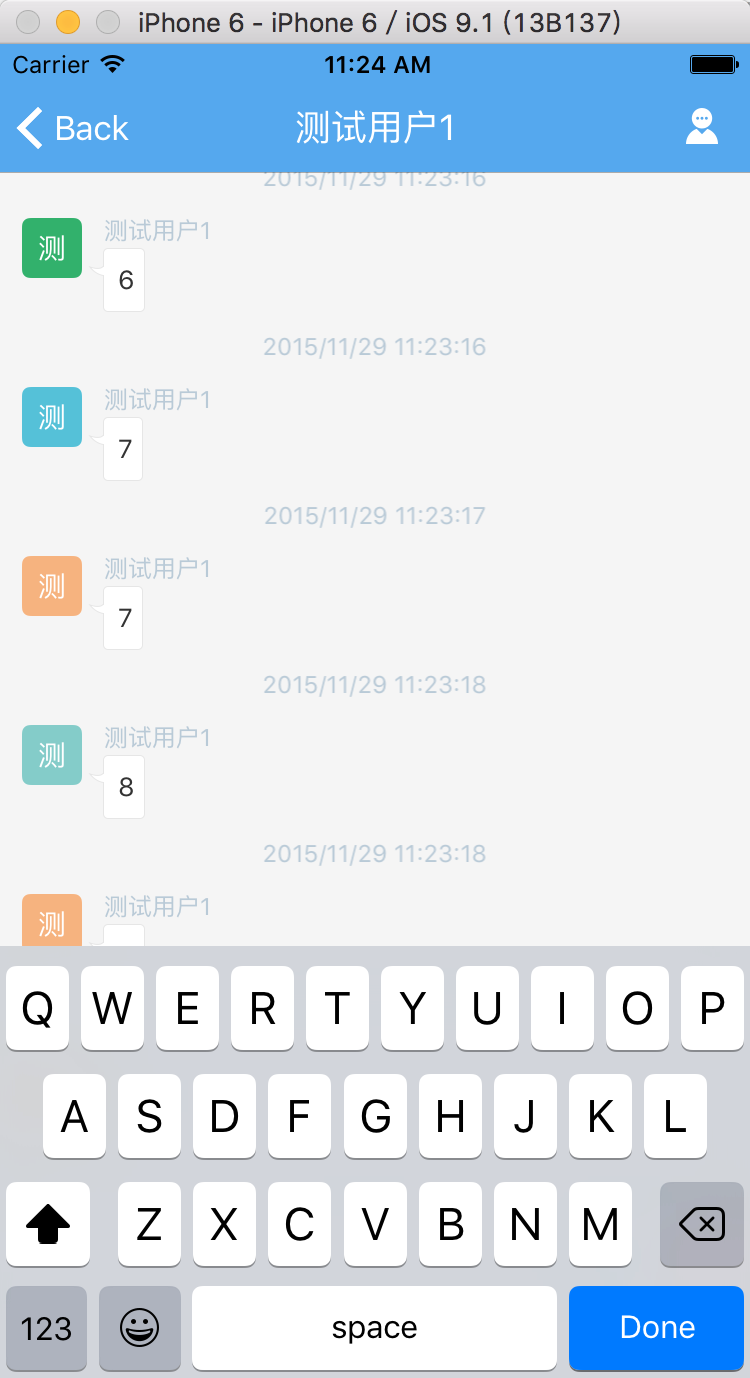Screen dimensions: 750x1378
Task: Open the emoji keyboard
Action: pos(139,1327)
